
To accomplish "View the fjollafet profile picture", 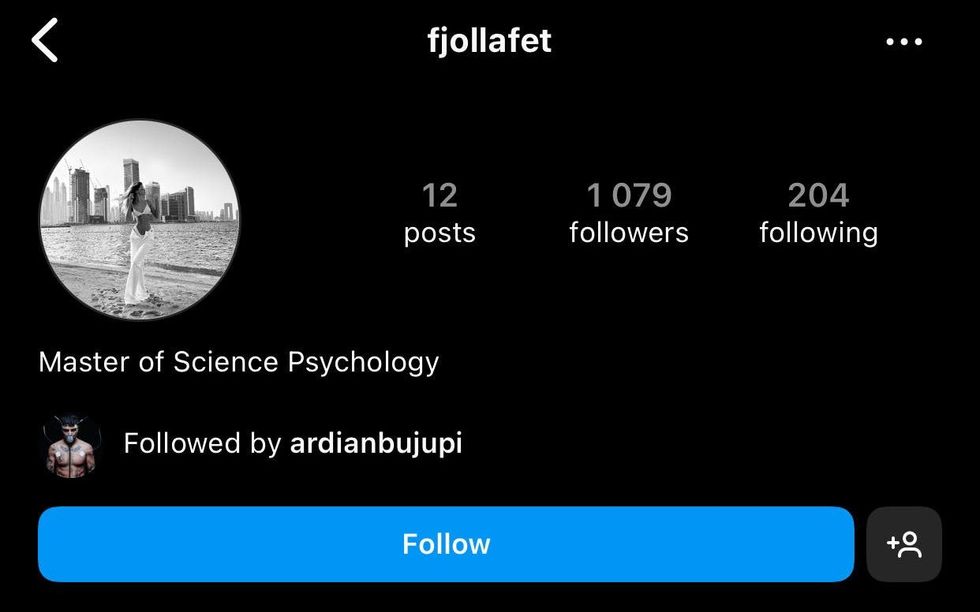I will (139, 219).
